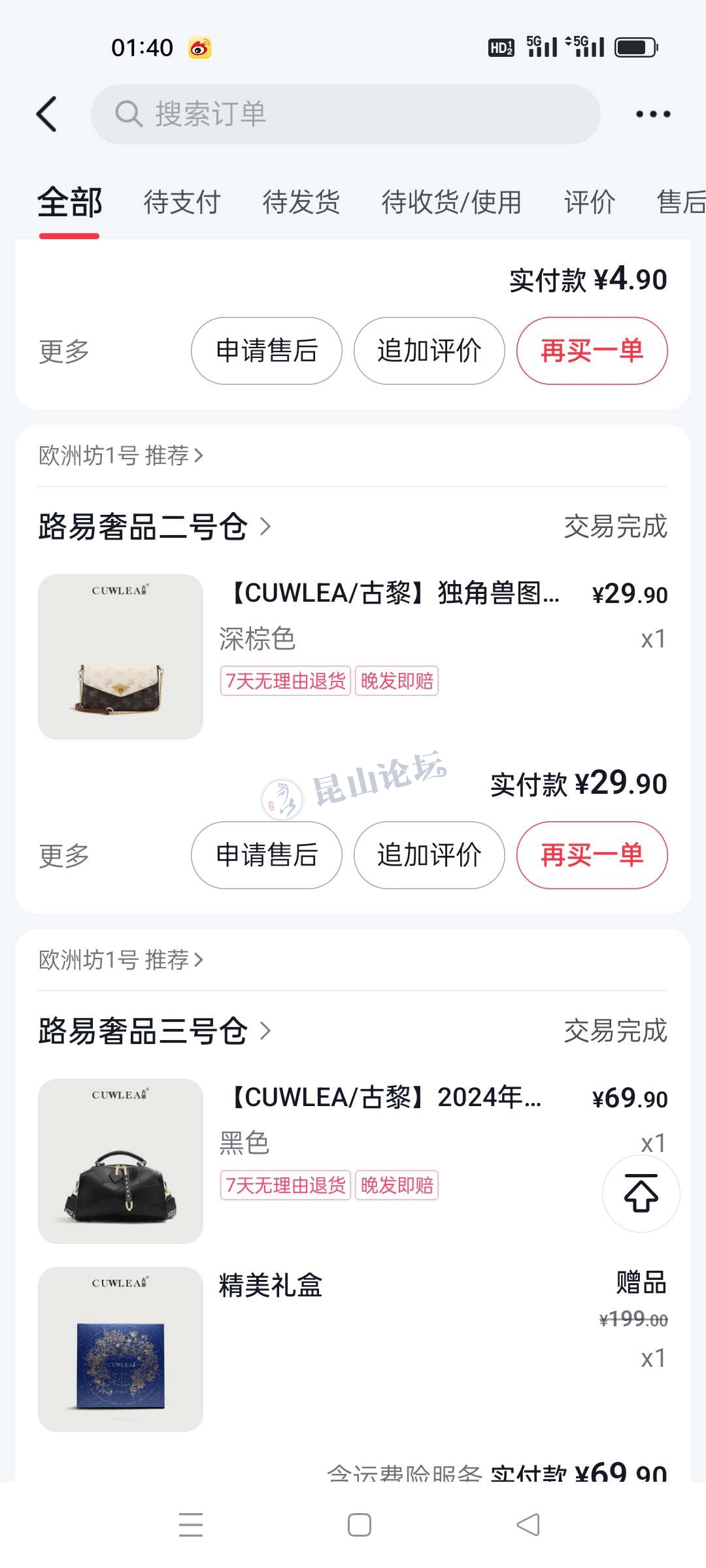The width and height of the screenshot is (706, 1568).
Task: Open the three-dot overflow menu
Action: click(x=652, y=114)
